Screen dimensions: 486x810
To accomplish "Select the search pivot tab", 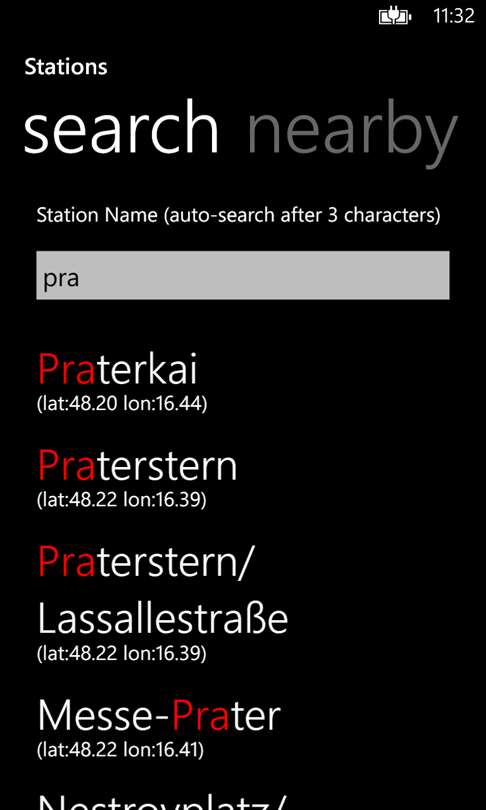I will (x=121, y=127).
